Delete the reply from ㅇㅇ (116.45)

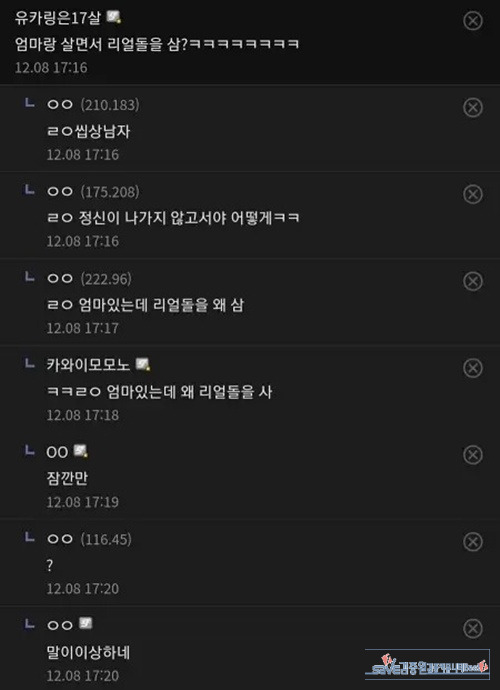pyautogui.click(x=473, y=542)
